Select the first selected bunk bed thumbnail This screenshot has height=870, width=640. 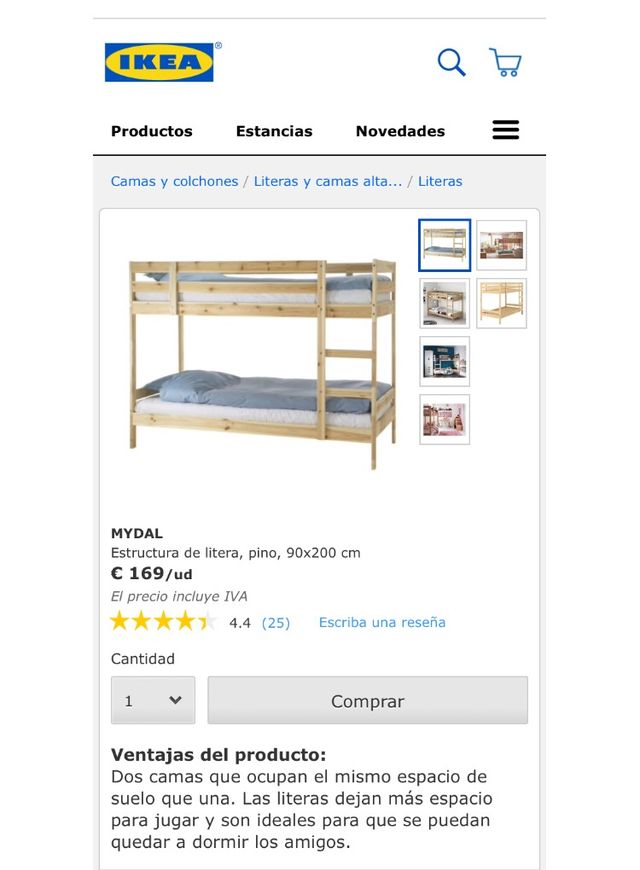point(444,245)
